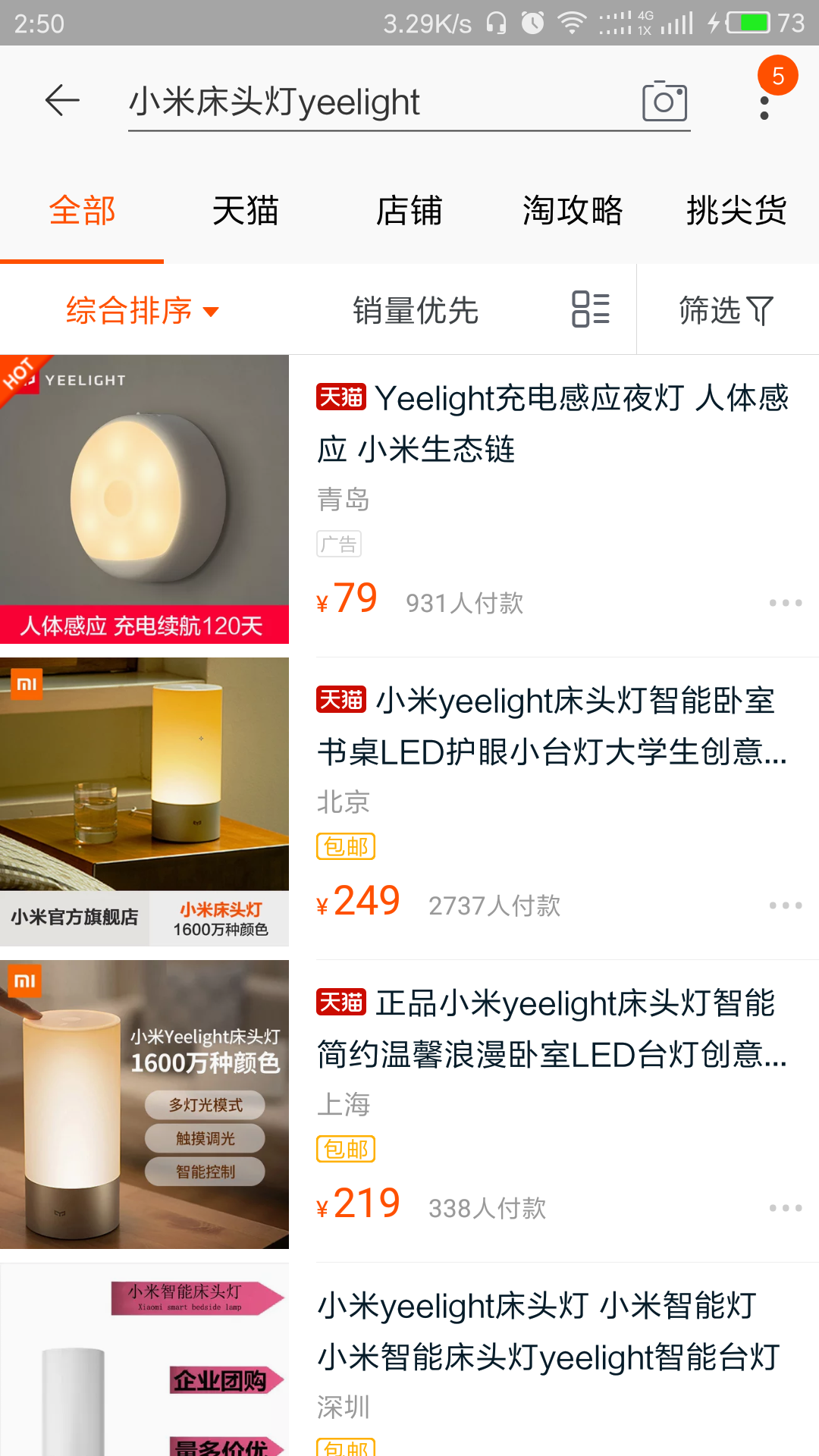Select the 全部 tab
This screenshot has width=819, height=1456.
click(x=82, y=211)
